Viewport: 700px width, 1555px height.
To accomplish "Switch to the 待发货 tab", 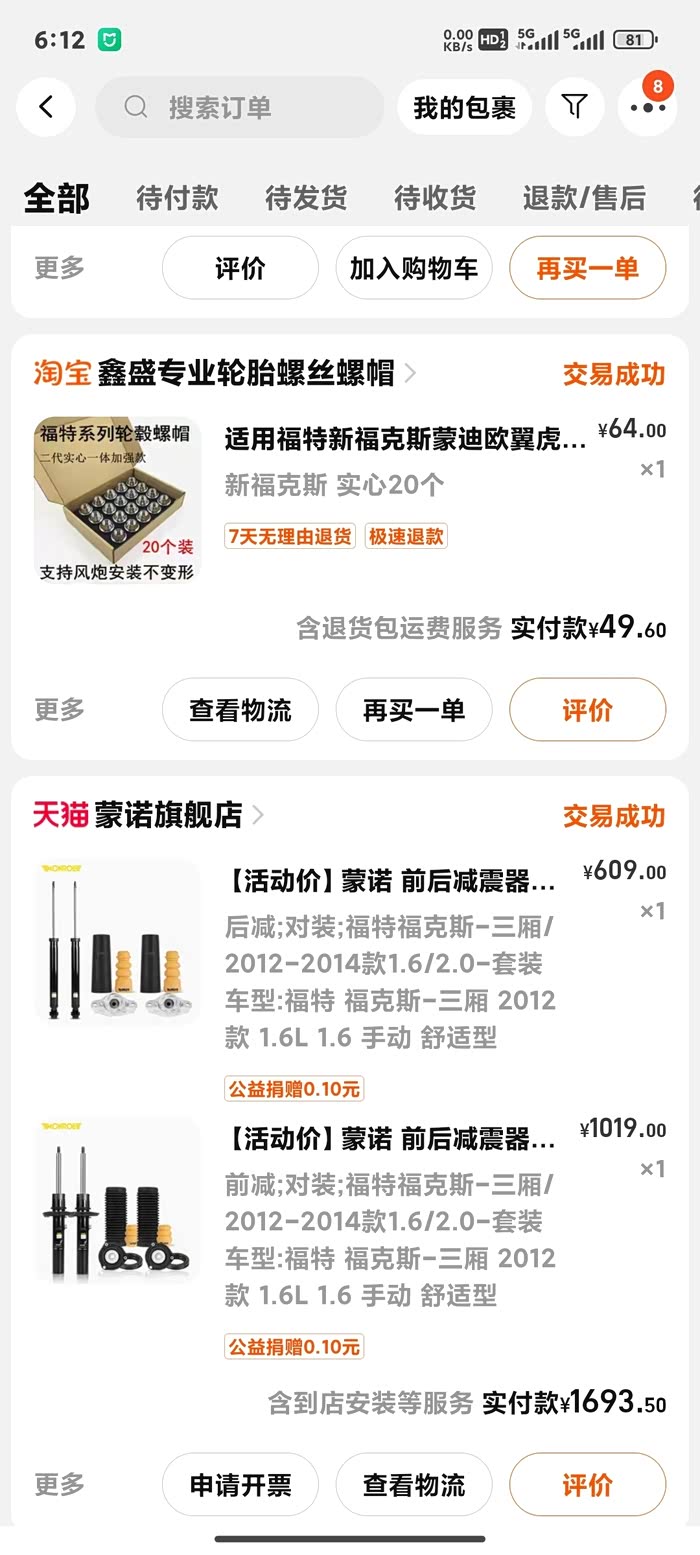I will pyautogui.click(x=306, y=198).
